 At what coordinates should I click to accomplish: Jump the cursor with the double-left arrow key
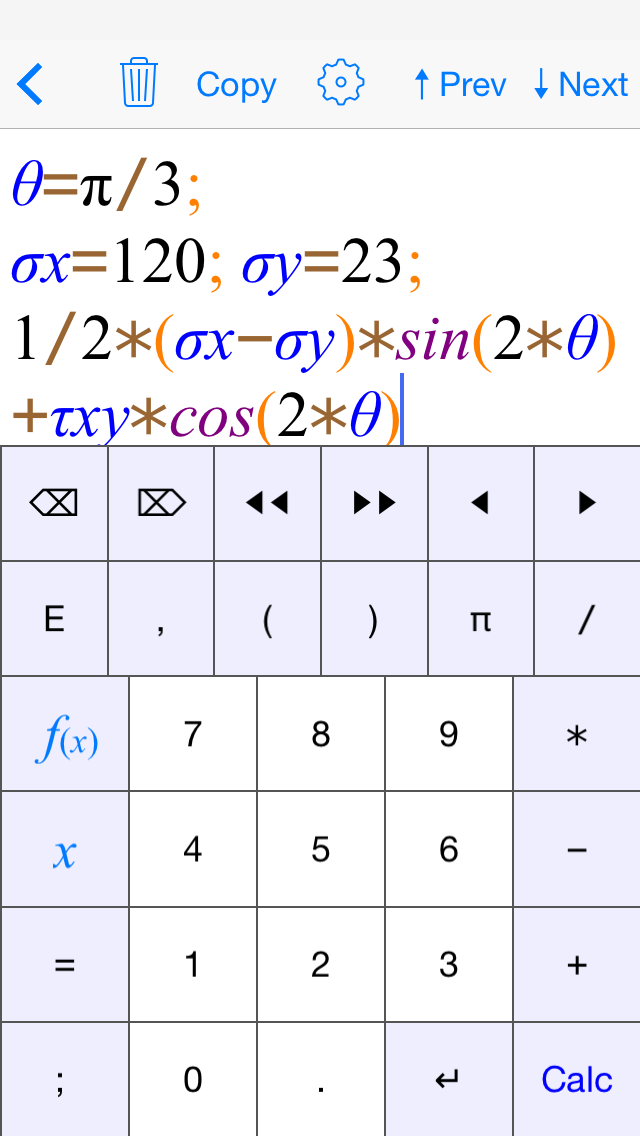pyautogui.click(x=267, y=504)
